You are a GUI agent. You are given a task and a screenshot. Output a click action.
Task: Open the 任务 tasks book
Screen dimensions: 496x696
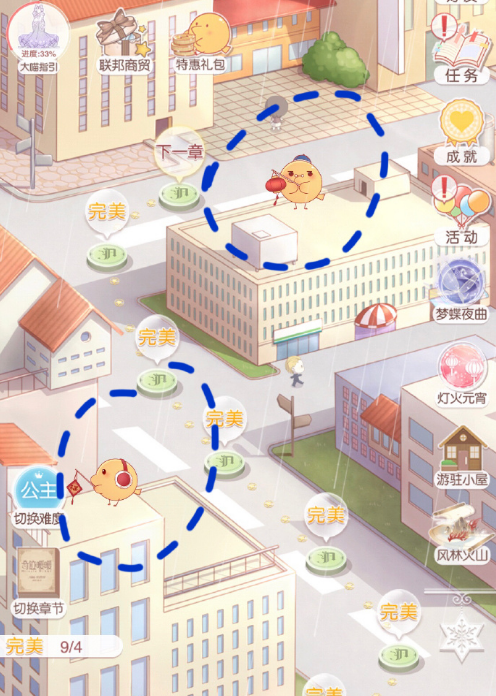(462, 49)
